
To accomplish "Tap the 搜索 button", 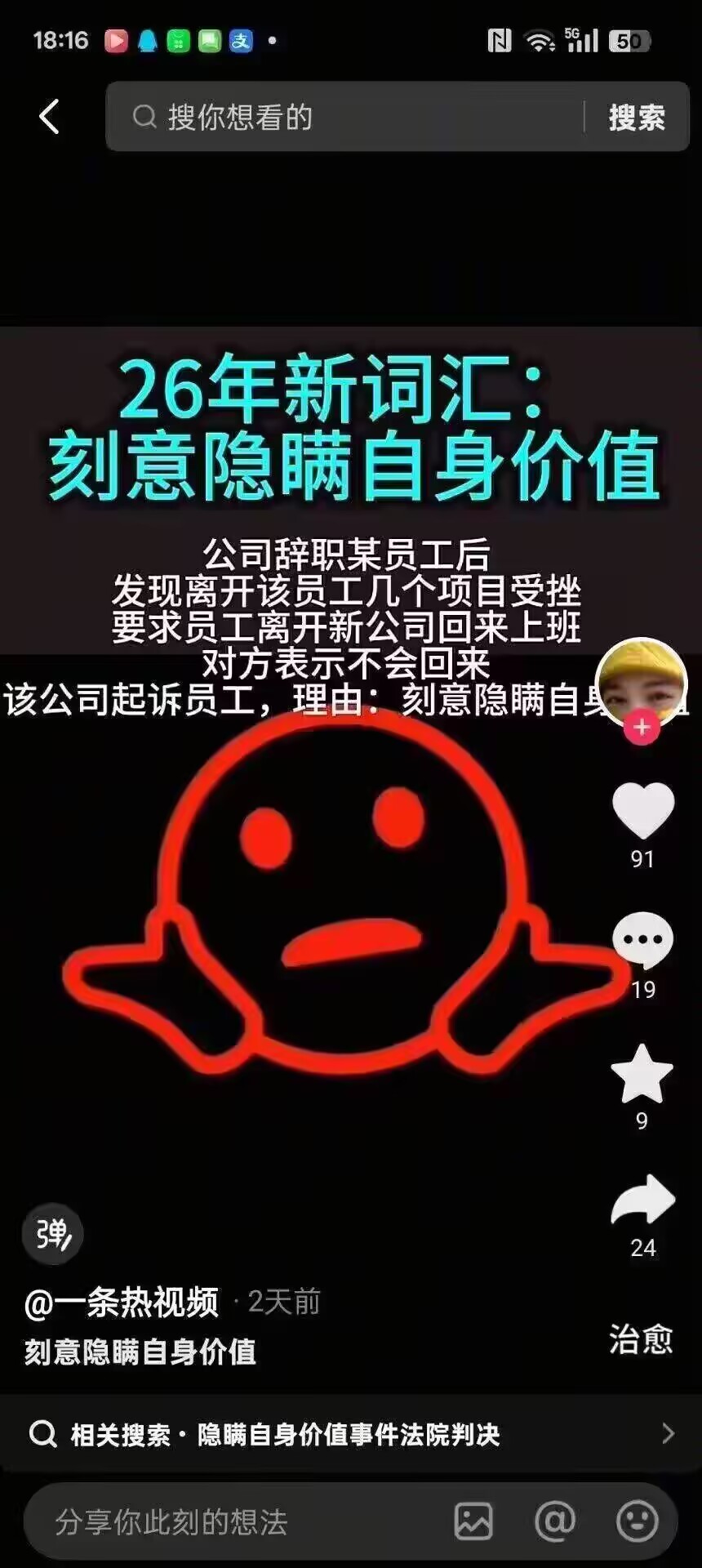I will 637,117.
